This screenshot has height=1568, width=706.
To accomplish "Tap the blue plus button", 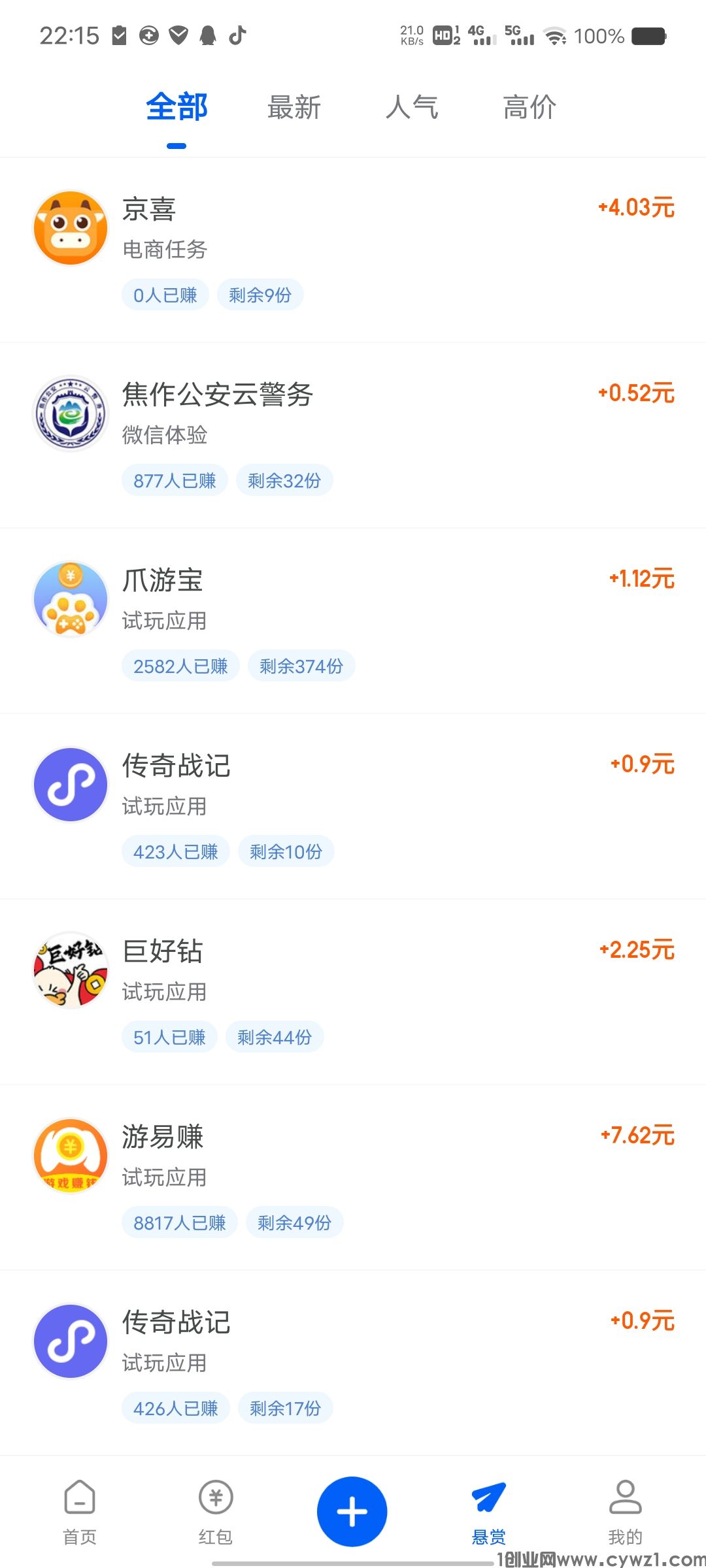I will 352,1512.
